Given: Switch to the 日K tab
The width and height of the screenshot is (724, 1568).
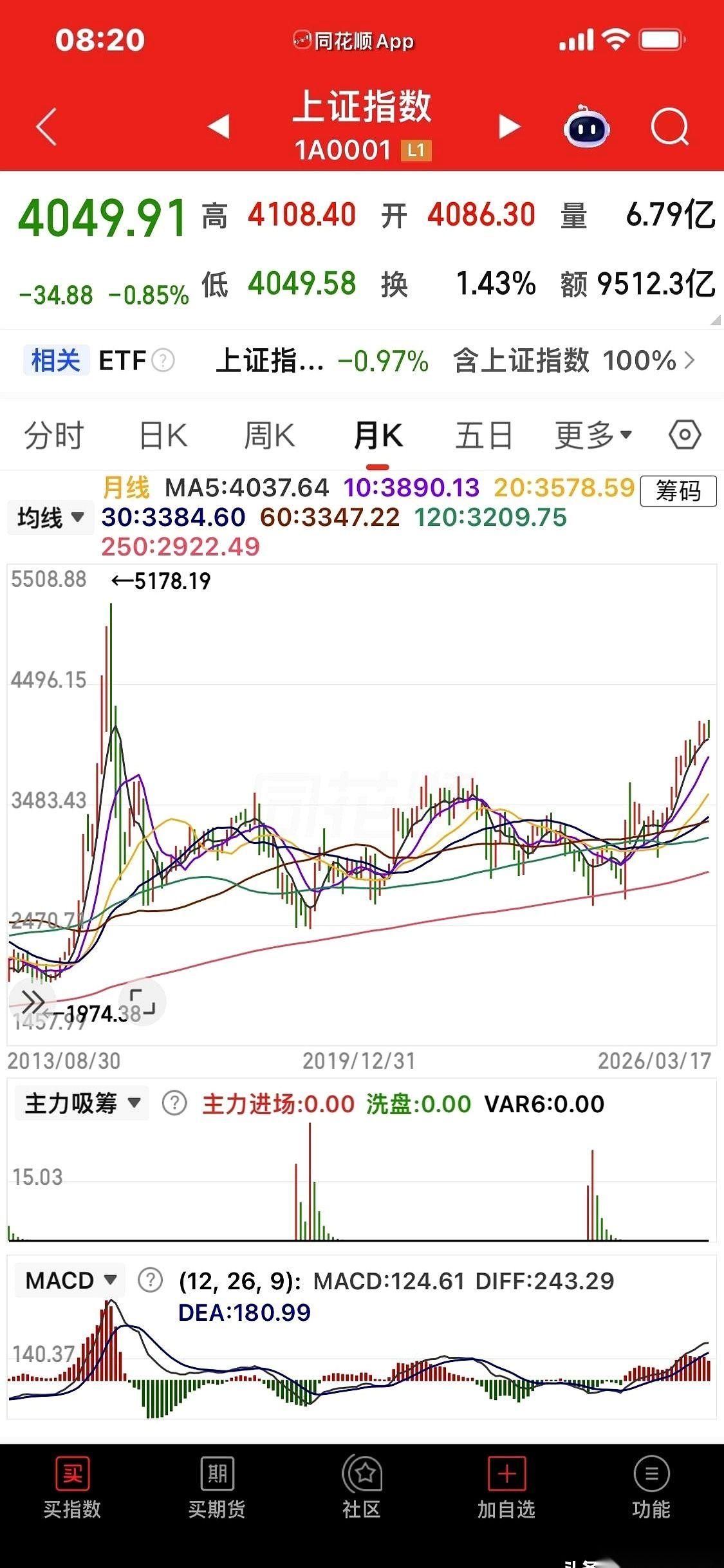Looking at the screenshot, I should 161,434.
